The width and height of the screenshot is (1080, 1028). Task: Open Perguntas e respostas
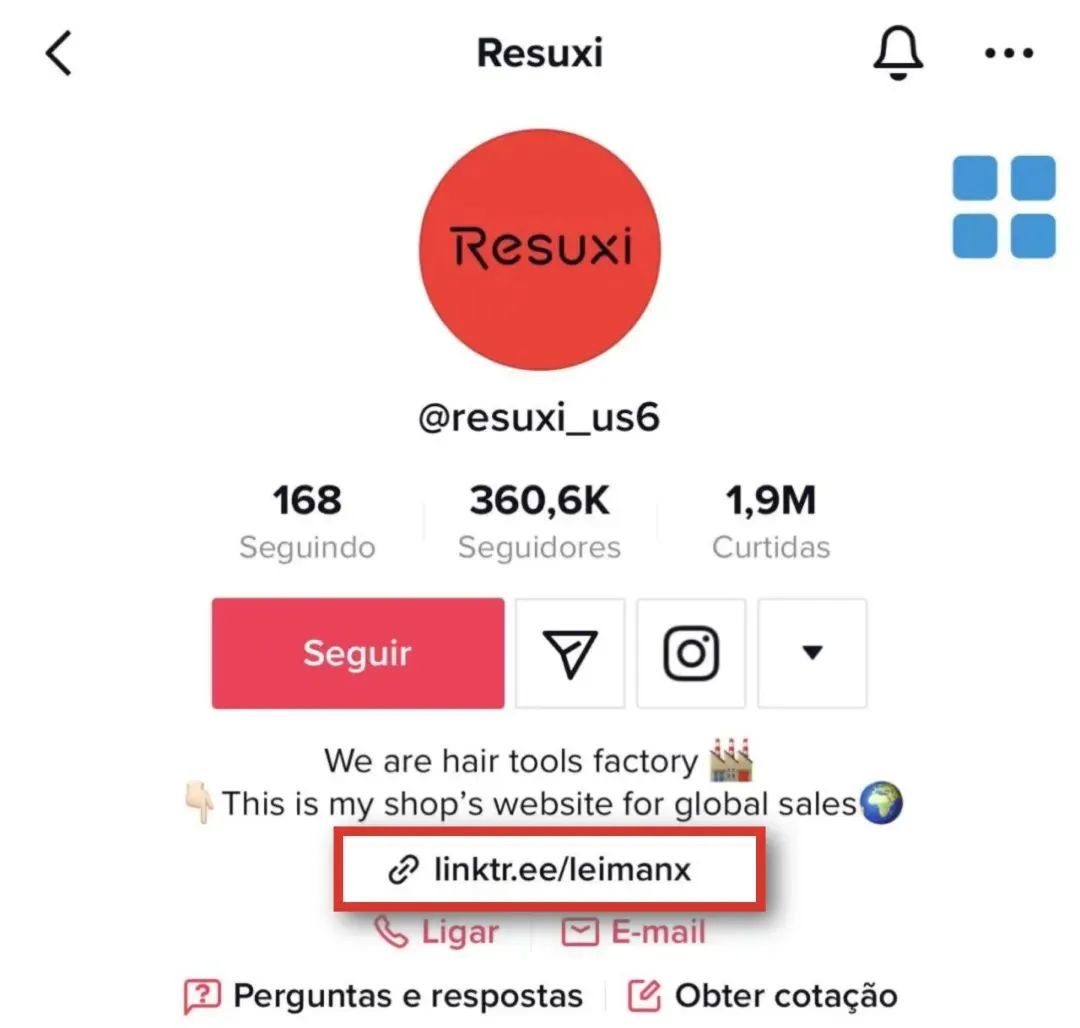[384, 996]
